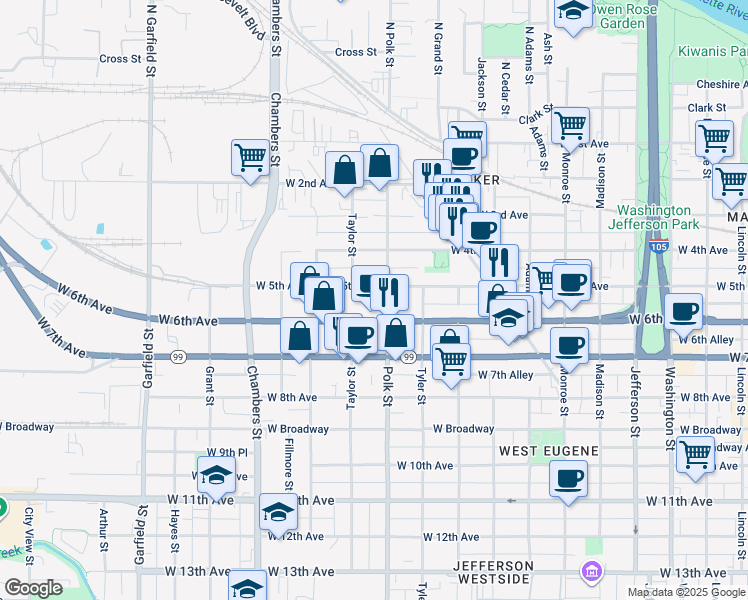Open the school marker near Owen Rose Garden
The image size is (748, 600).
(573, 14)
